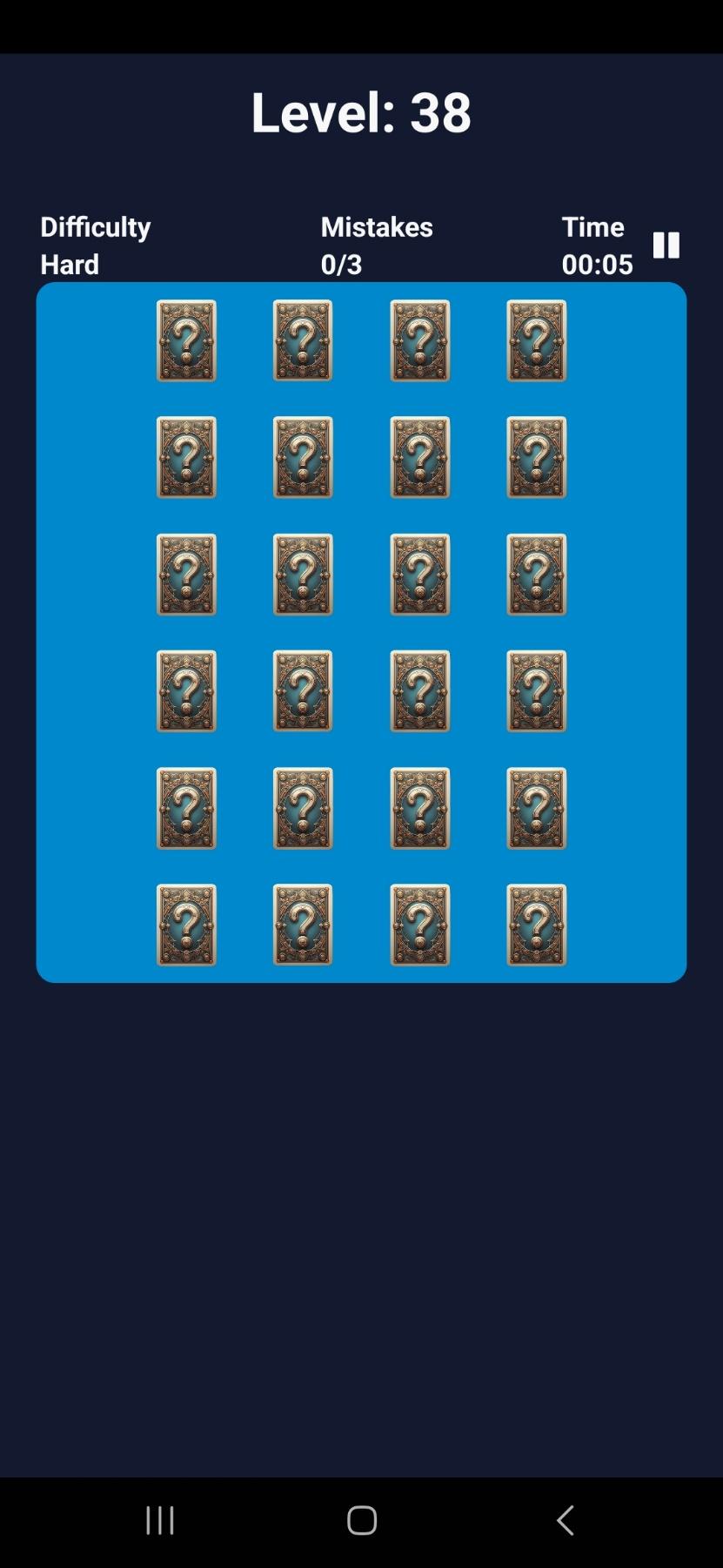Reveal the last card in the fifth row
Viewport: 723px width, 1568px height.
(x=536, y=808)
